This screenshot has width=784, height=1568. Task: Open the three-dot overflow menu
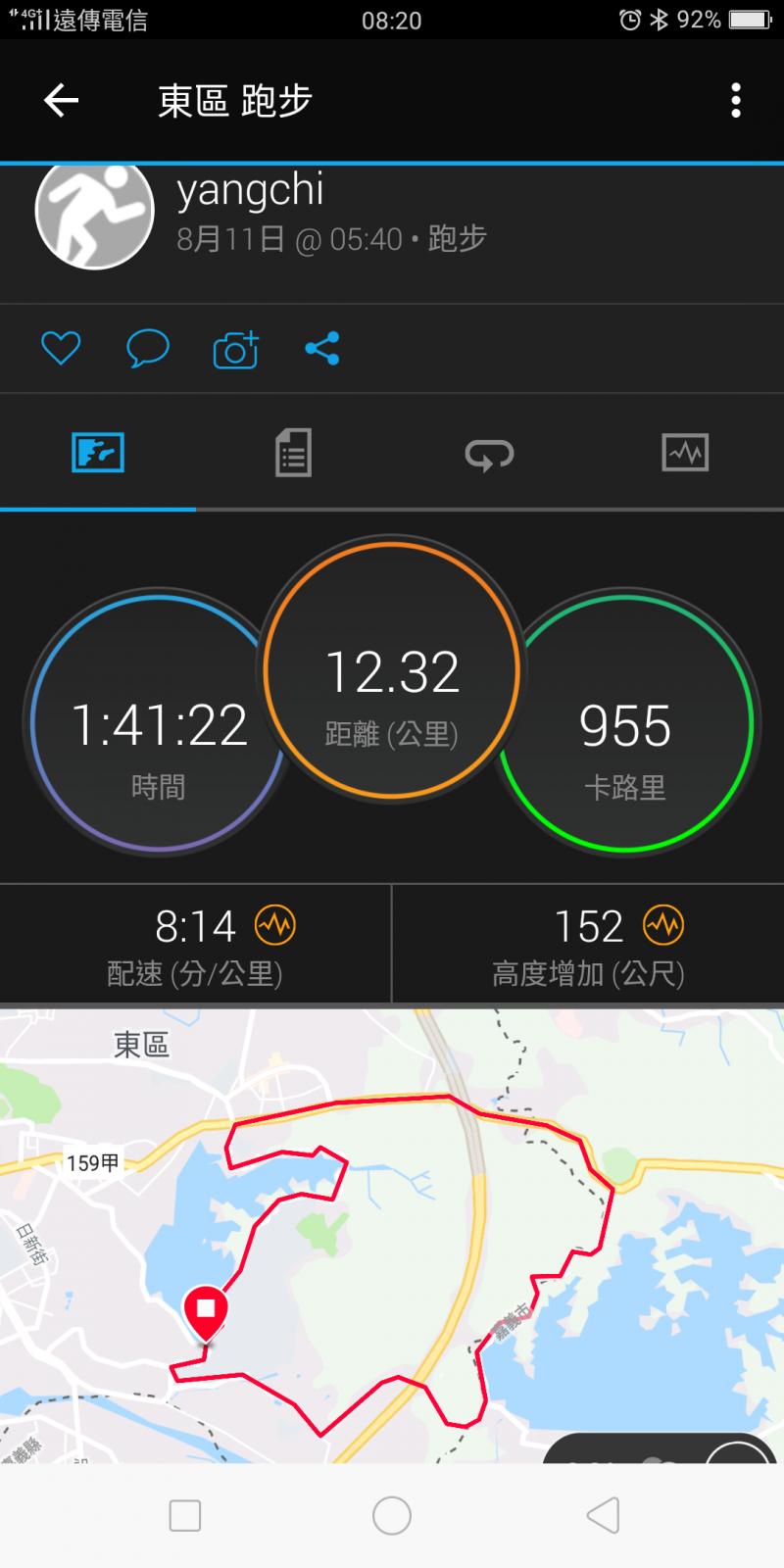[735, 100]
